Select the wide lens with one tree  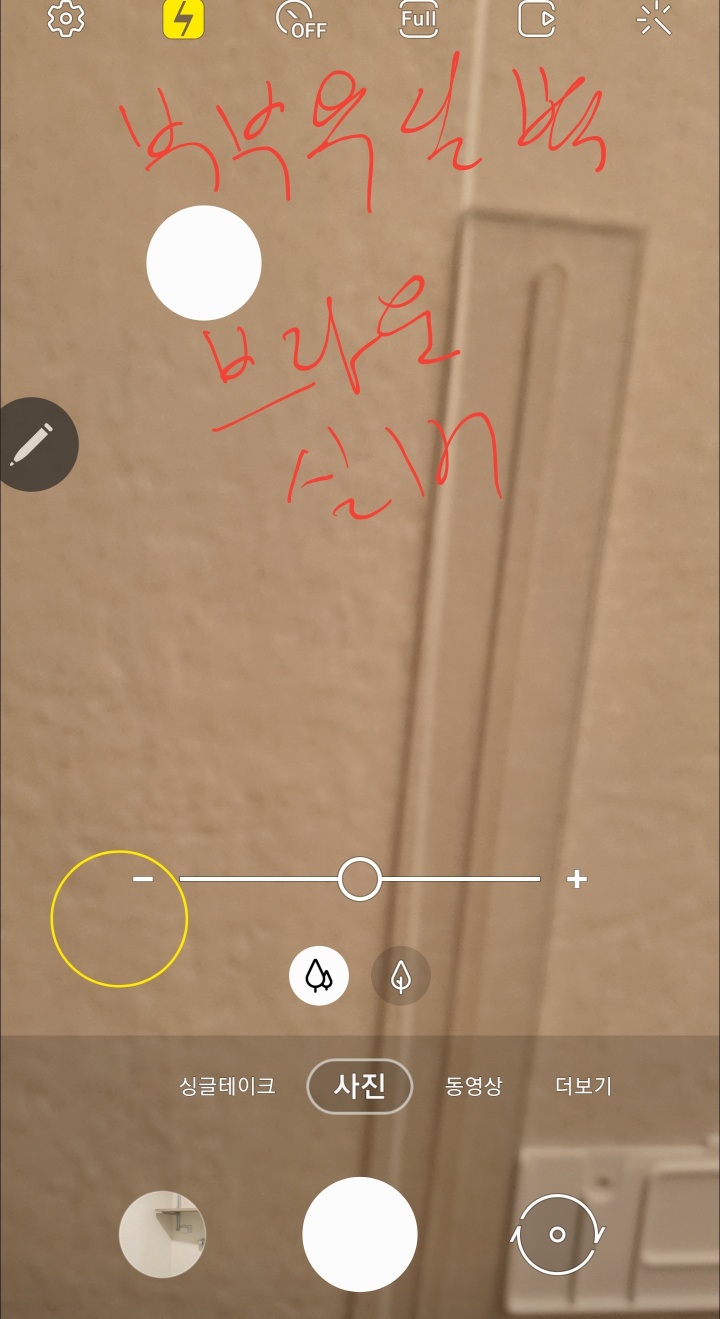(x=401, y=975)
